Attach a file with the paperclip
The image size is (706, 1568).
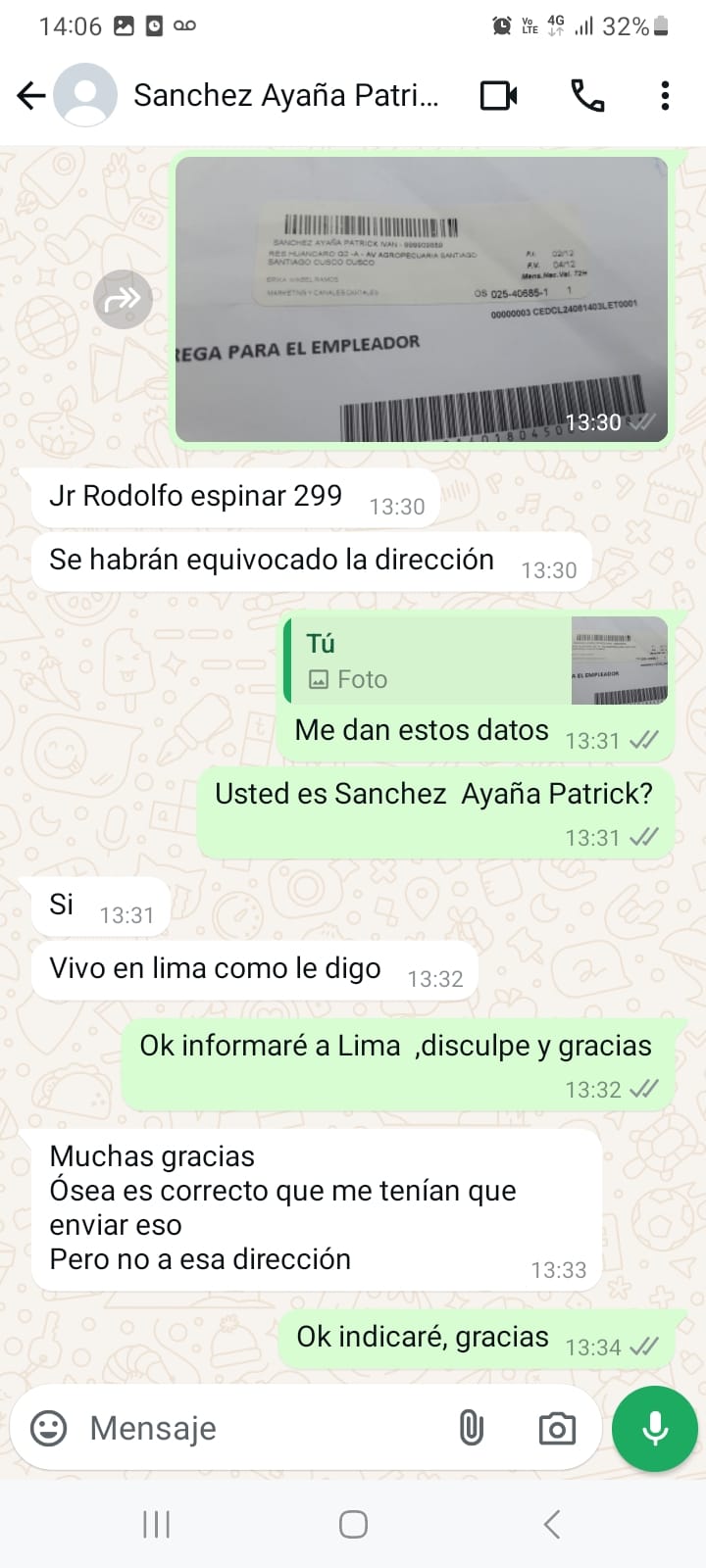coord(472,1428)
